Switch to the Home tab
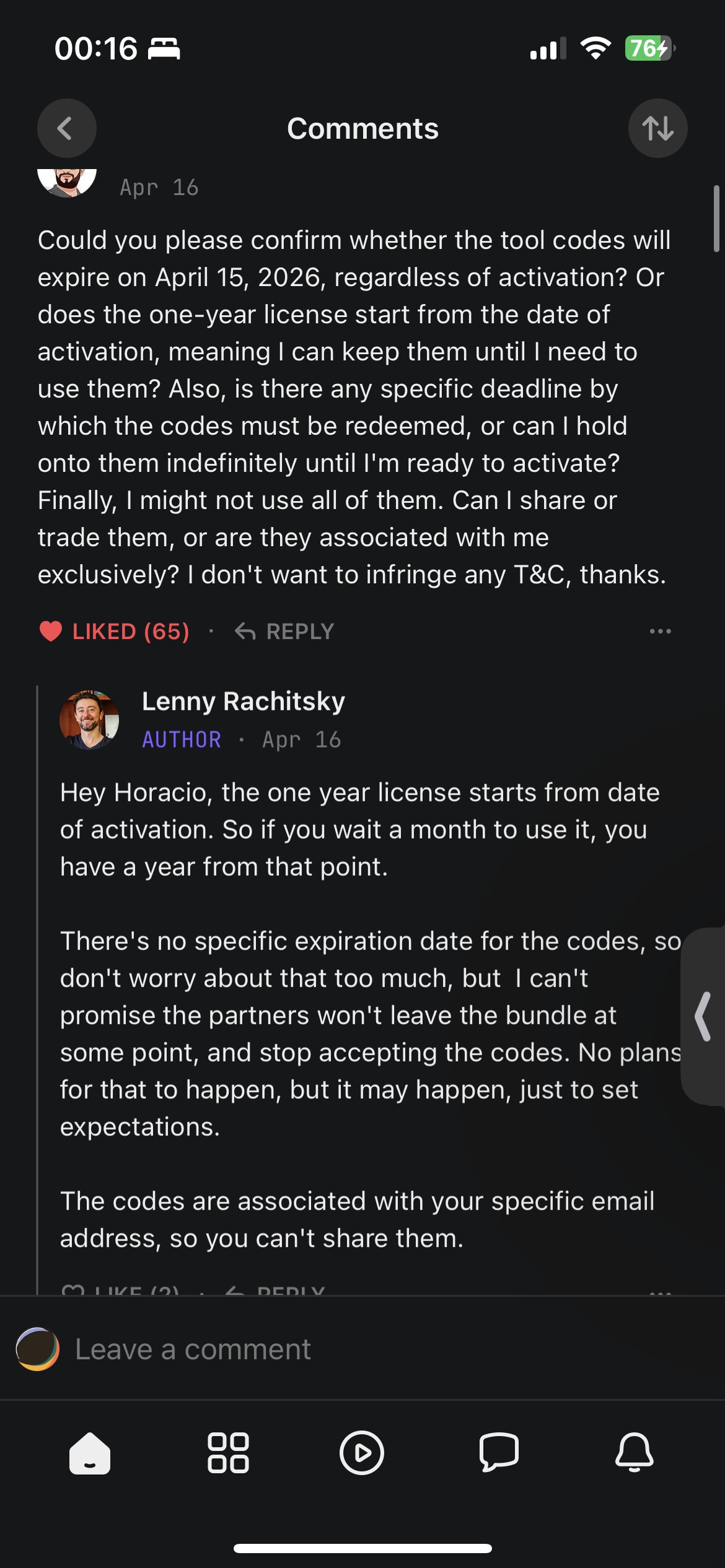The width and height of the screenshot is (725, 1568). click(x=90, y=1452)
